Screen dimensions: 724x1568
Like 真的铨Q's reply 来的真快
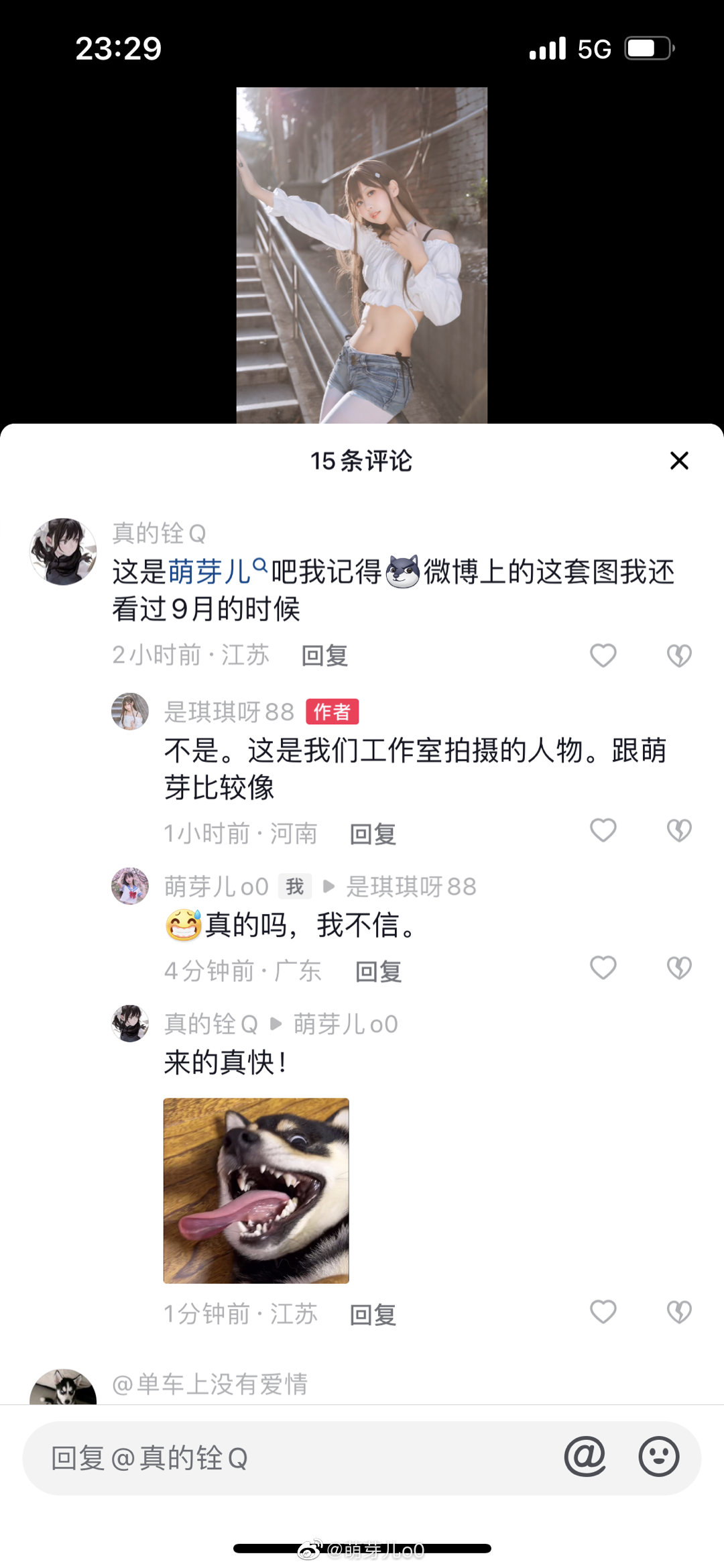point(603,1311)
